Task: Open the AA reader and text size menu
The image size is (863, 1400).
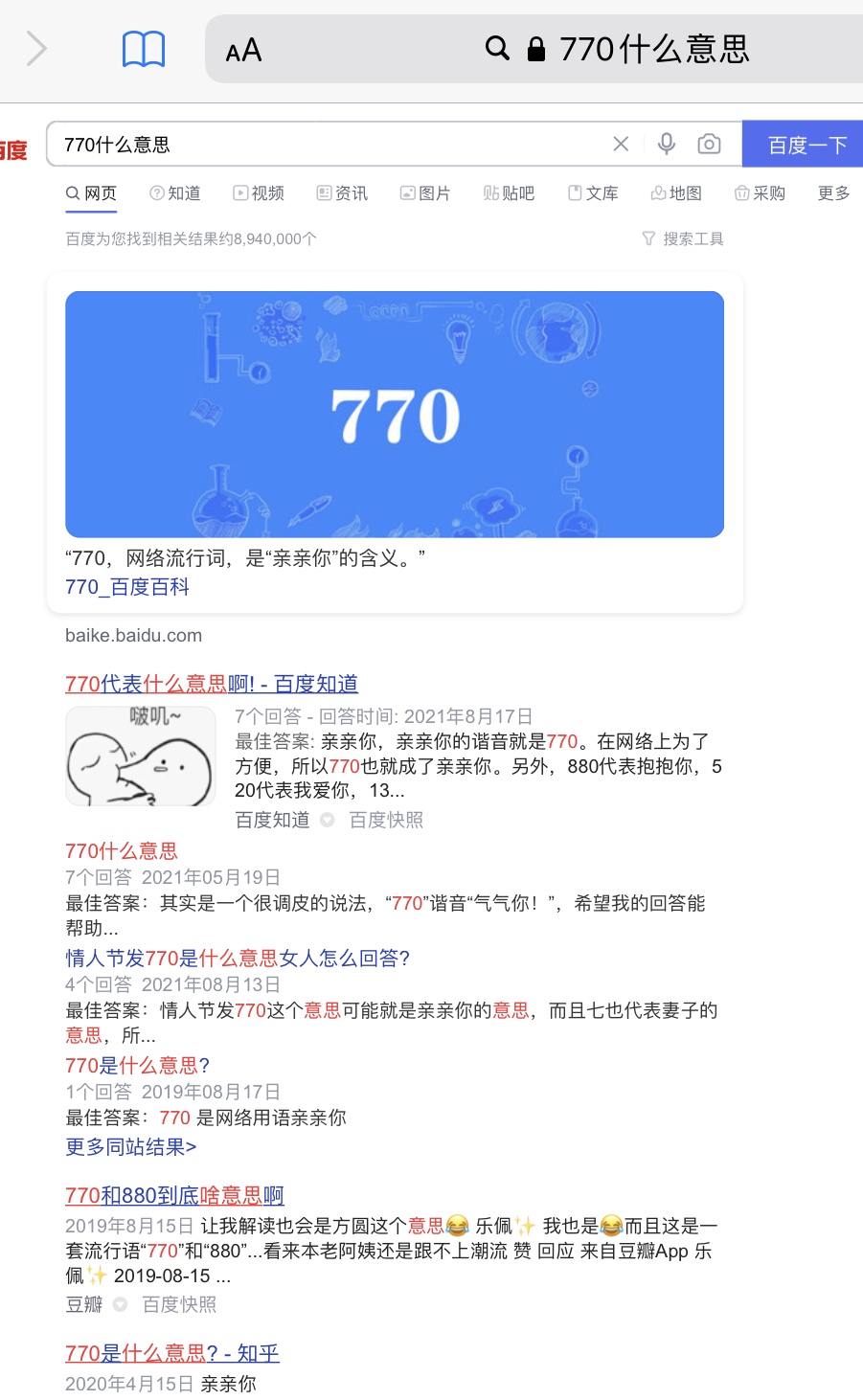Action: pyautogui.click(x=243, y=50)
